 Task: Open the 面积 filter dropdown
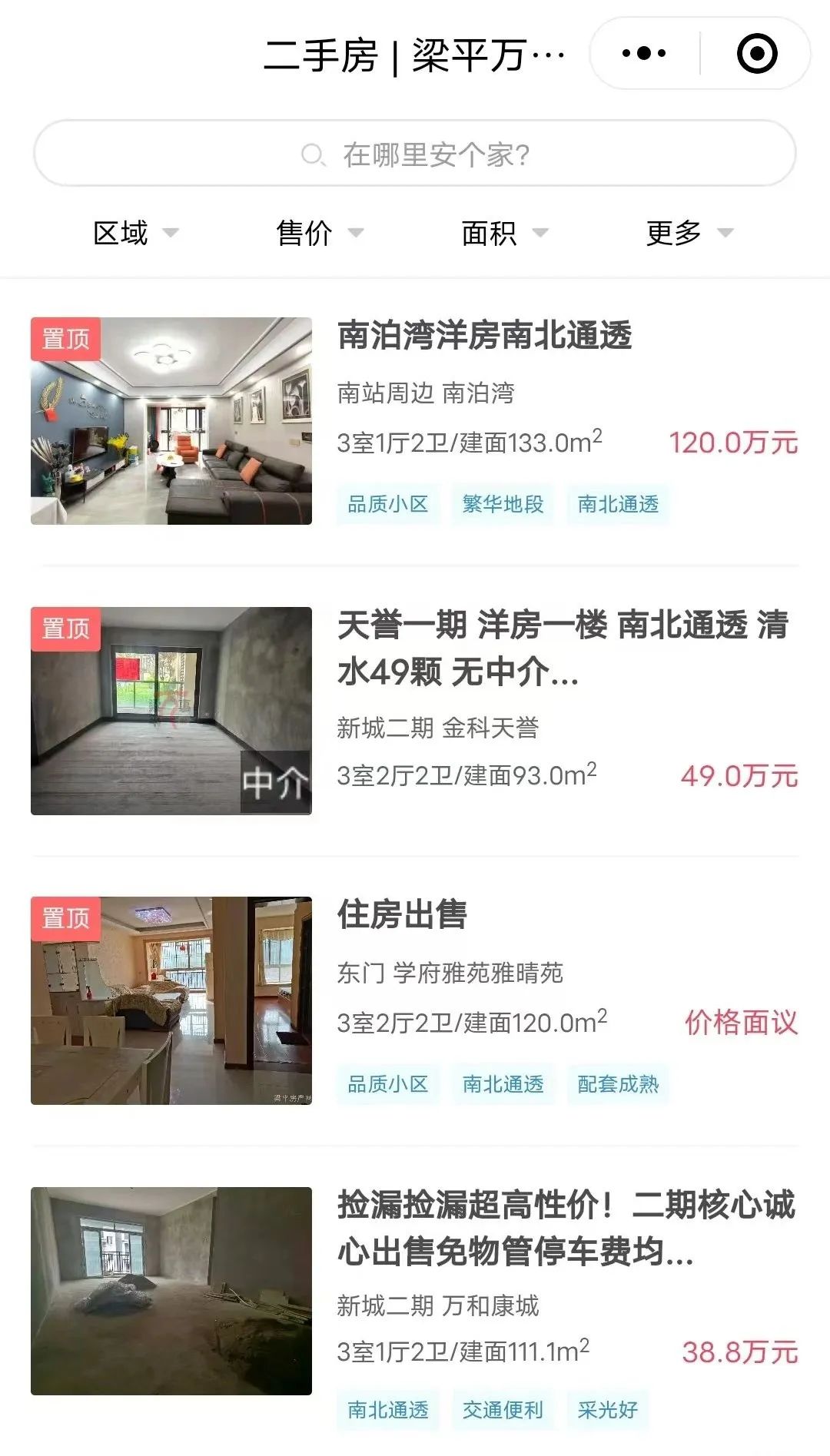point(503,233)
